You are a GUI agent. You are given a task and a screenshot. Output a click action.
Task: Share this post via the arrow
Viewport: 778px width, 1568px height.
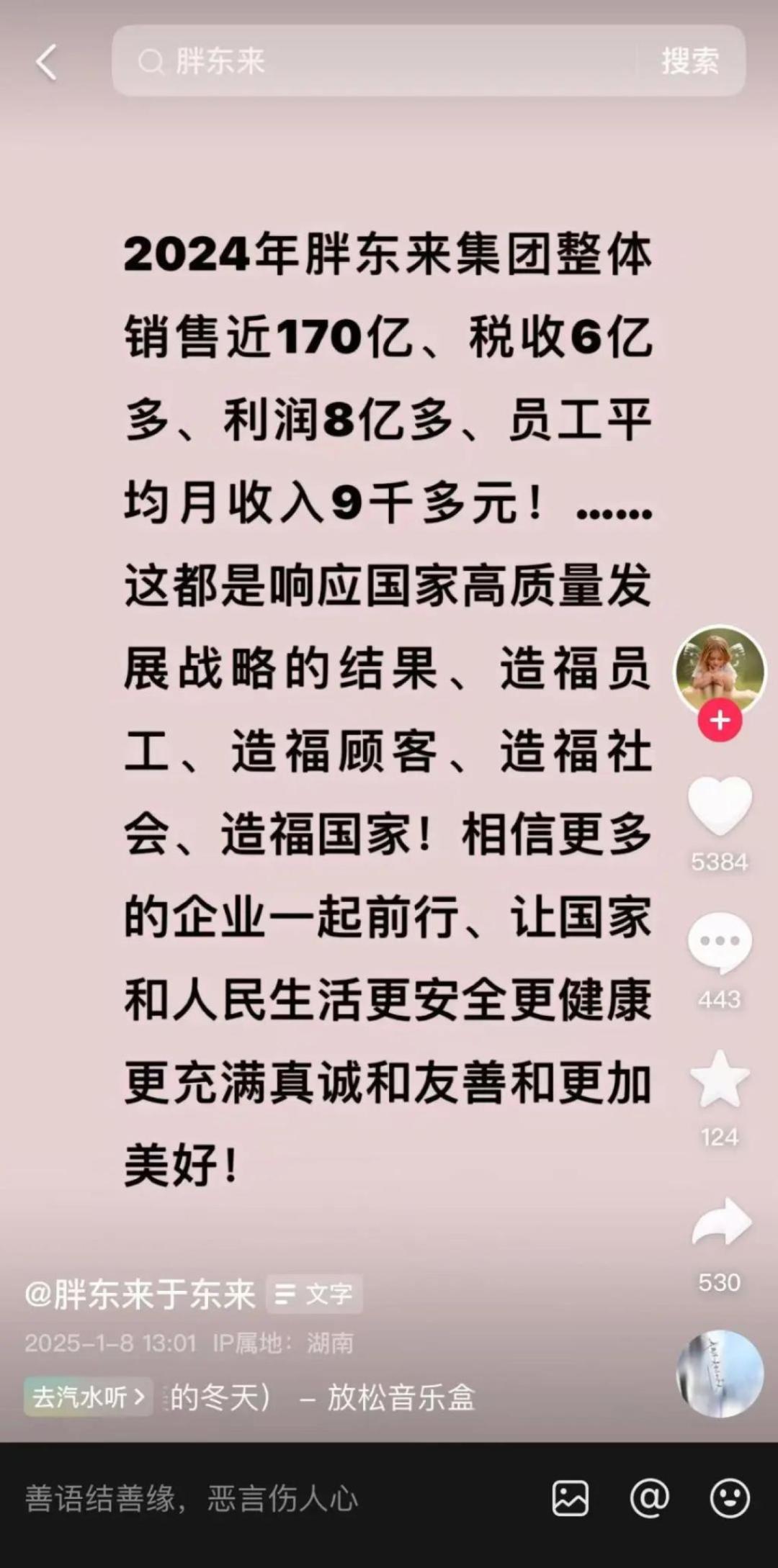pos(721,1222)
